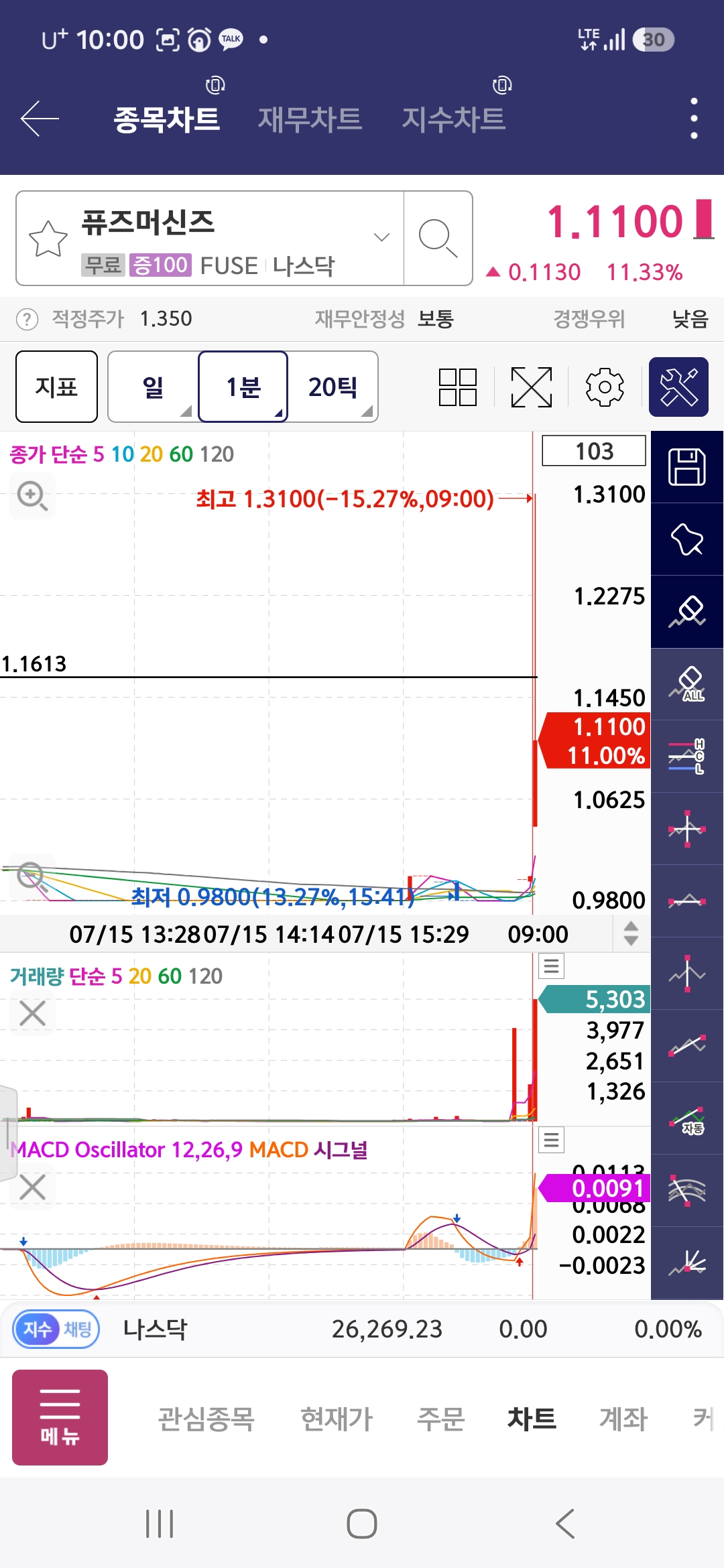The height and width of the screenshot is (1568, 724).
Task: Select the 일 daily chart period
Action: pyautogui.click(x=154, y=387)
